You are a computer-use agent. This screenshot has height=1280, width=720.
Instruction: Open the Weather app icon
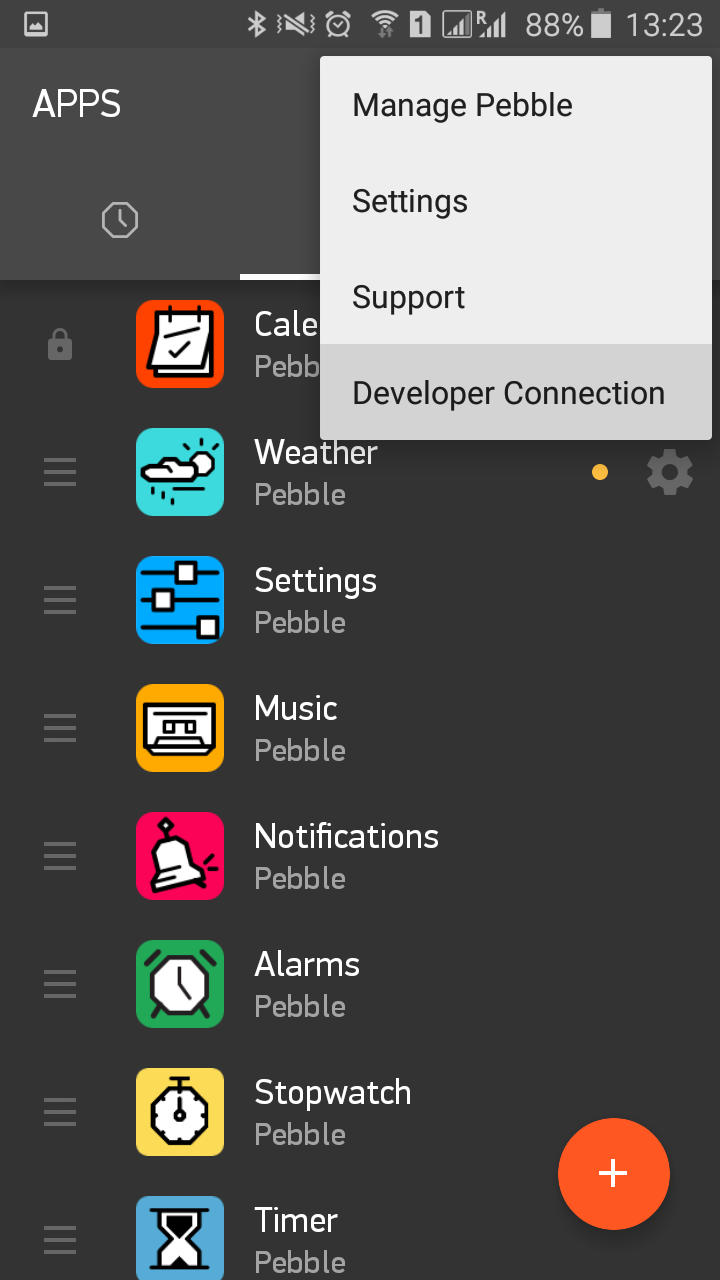(180, 472)
